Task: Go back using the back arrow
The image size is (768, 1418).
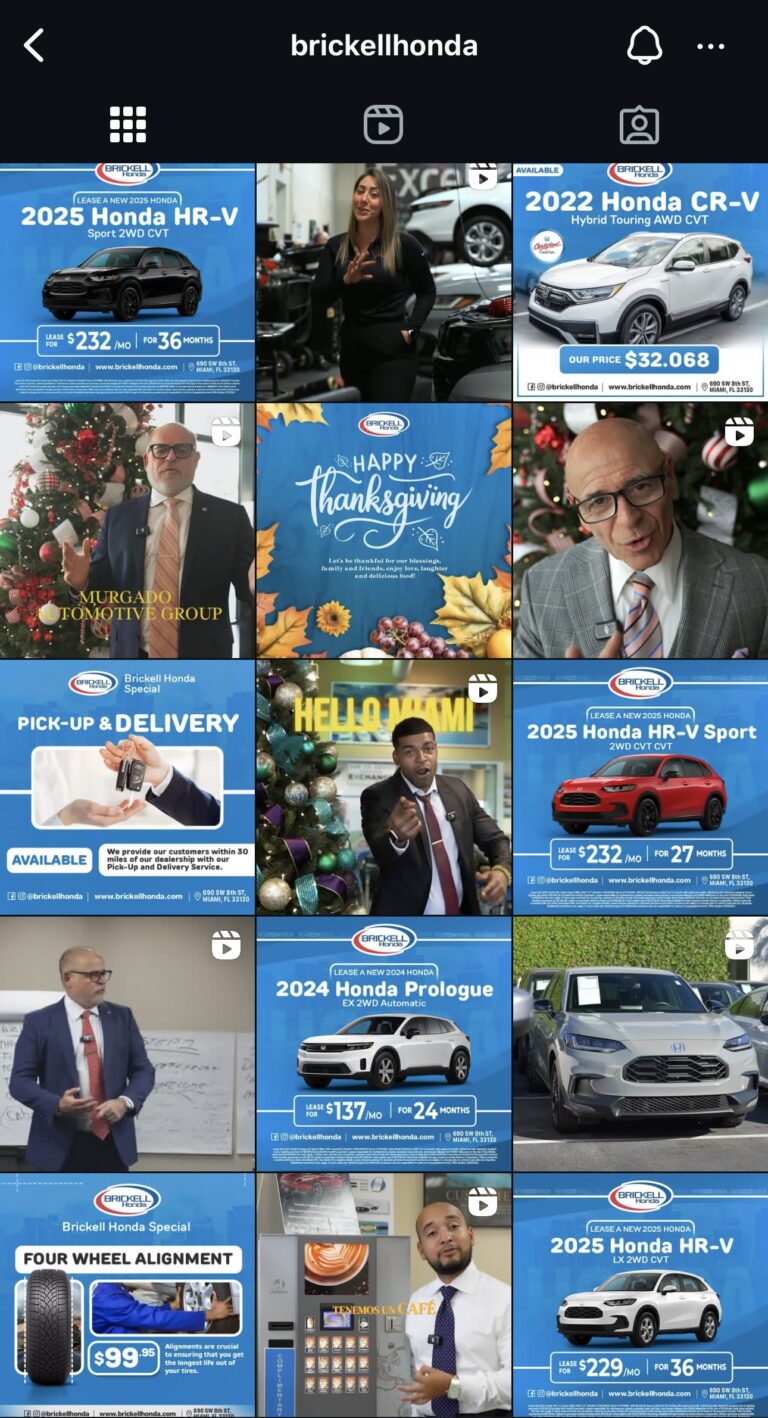Action: (35, 46)
